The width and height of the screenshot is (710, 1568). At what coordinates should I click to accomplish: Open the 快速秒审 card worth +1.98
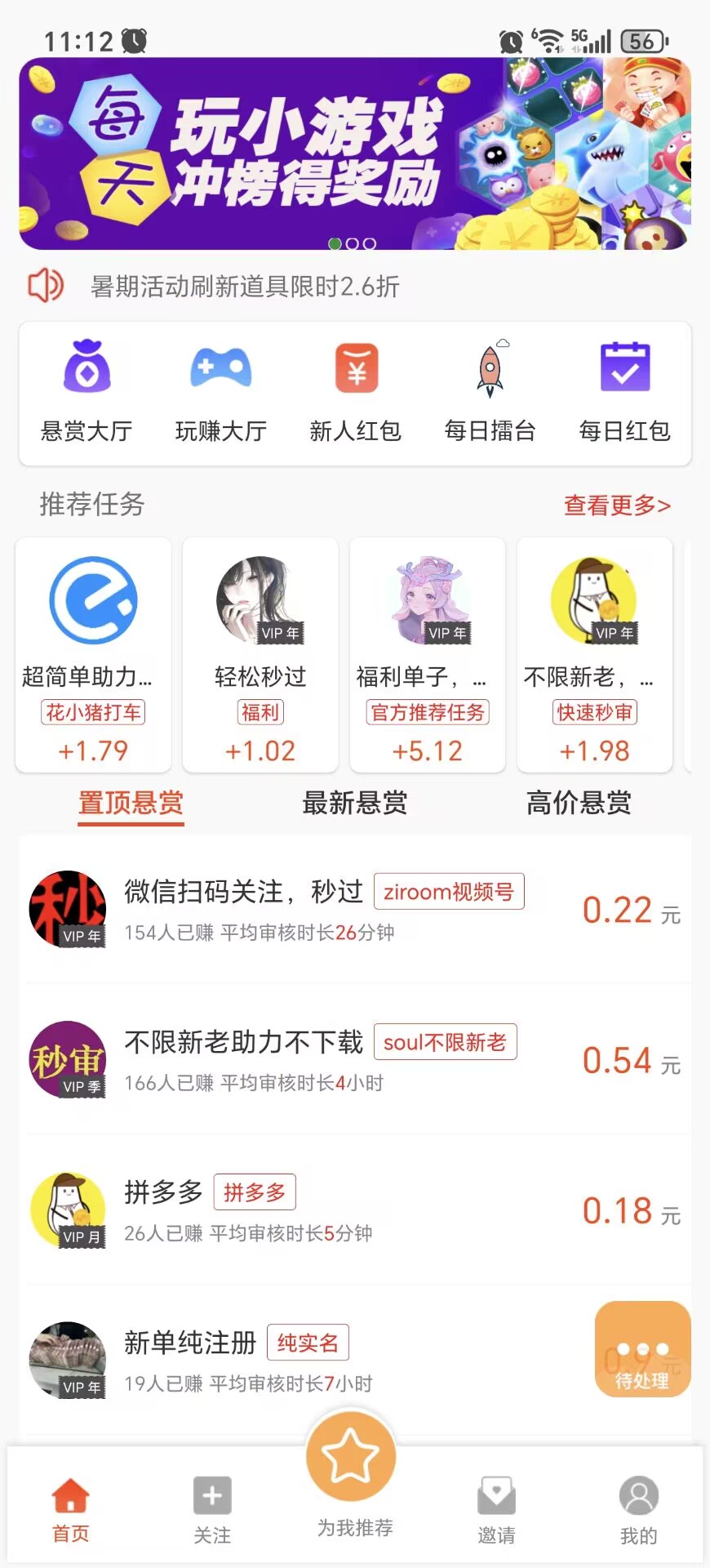coord(595,654)
